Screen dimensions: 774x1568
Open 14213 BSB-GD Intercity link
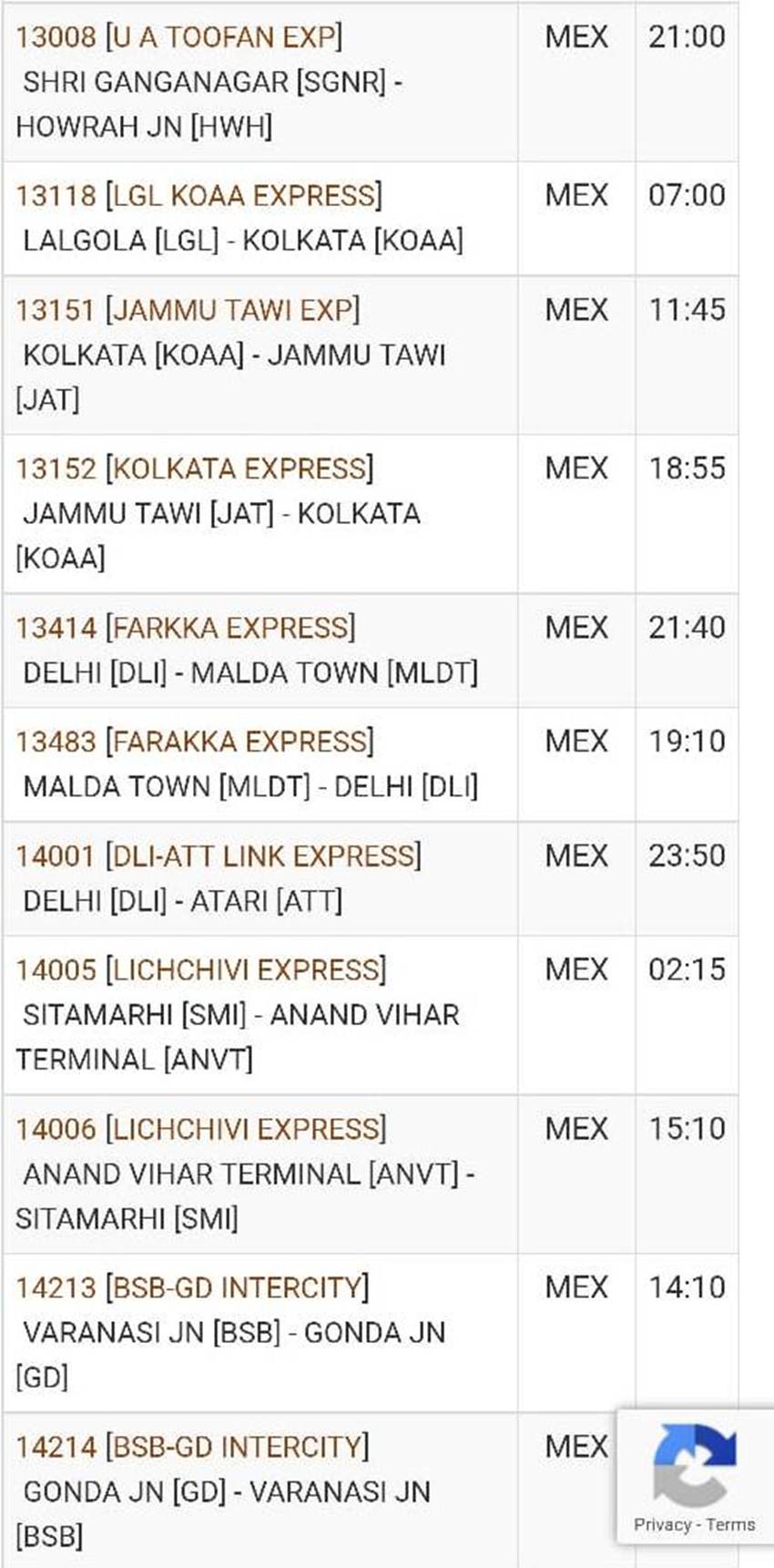point(192,1287)
